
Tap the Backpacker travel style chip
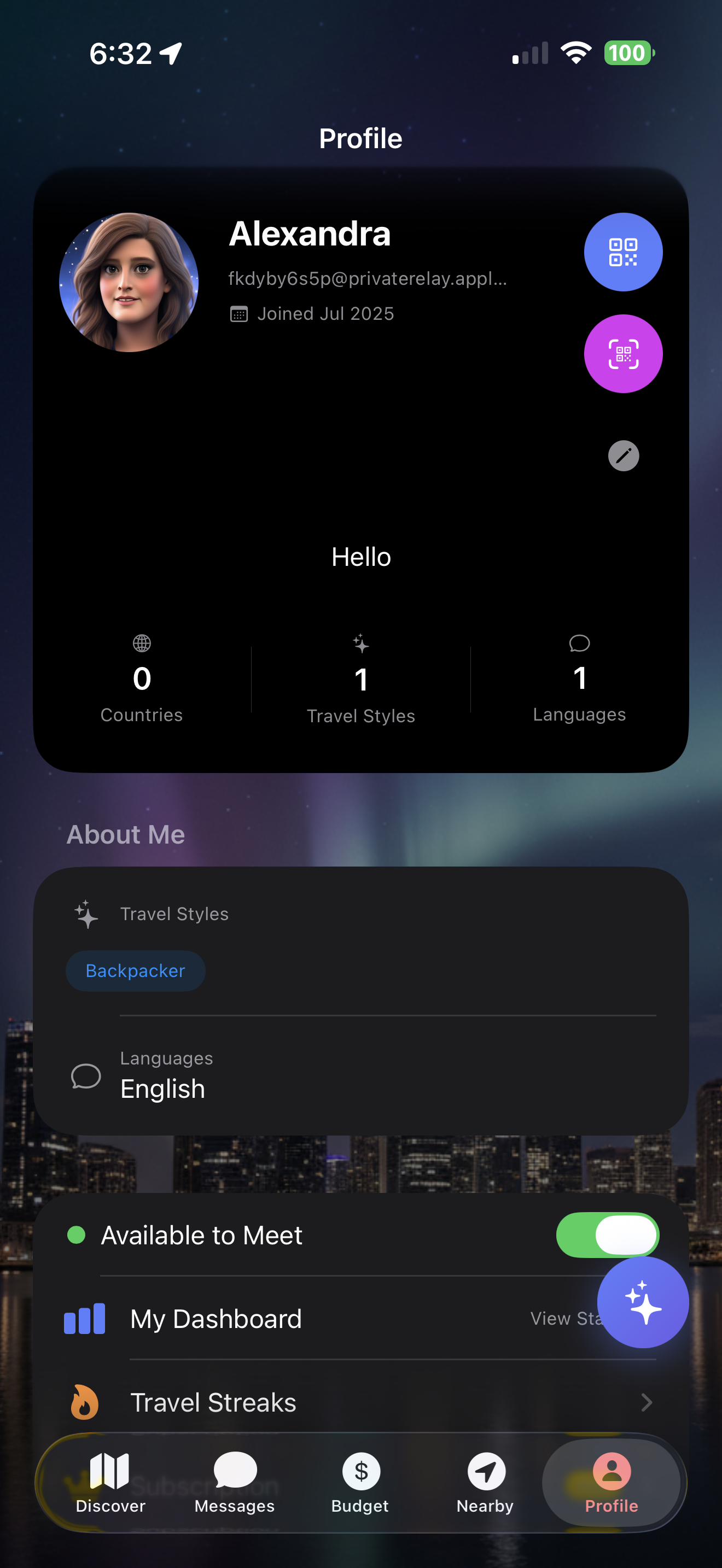click(135, 971)
